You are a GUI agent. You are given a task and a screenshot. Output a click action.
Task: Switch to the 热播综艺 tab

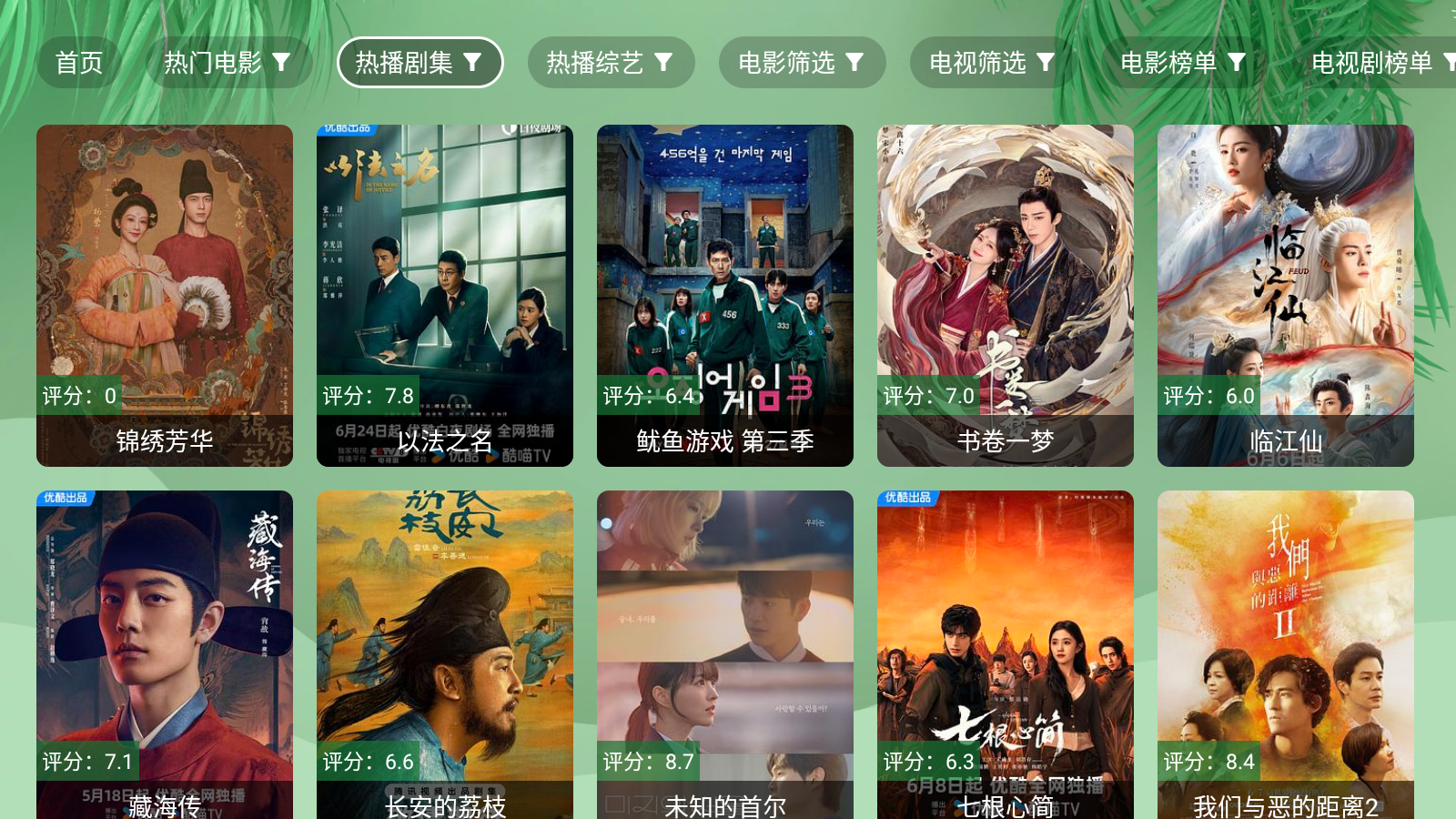tap(611, 63)
